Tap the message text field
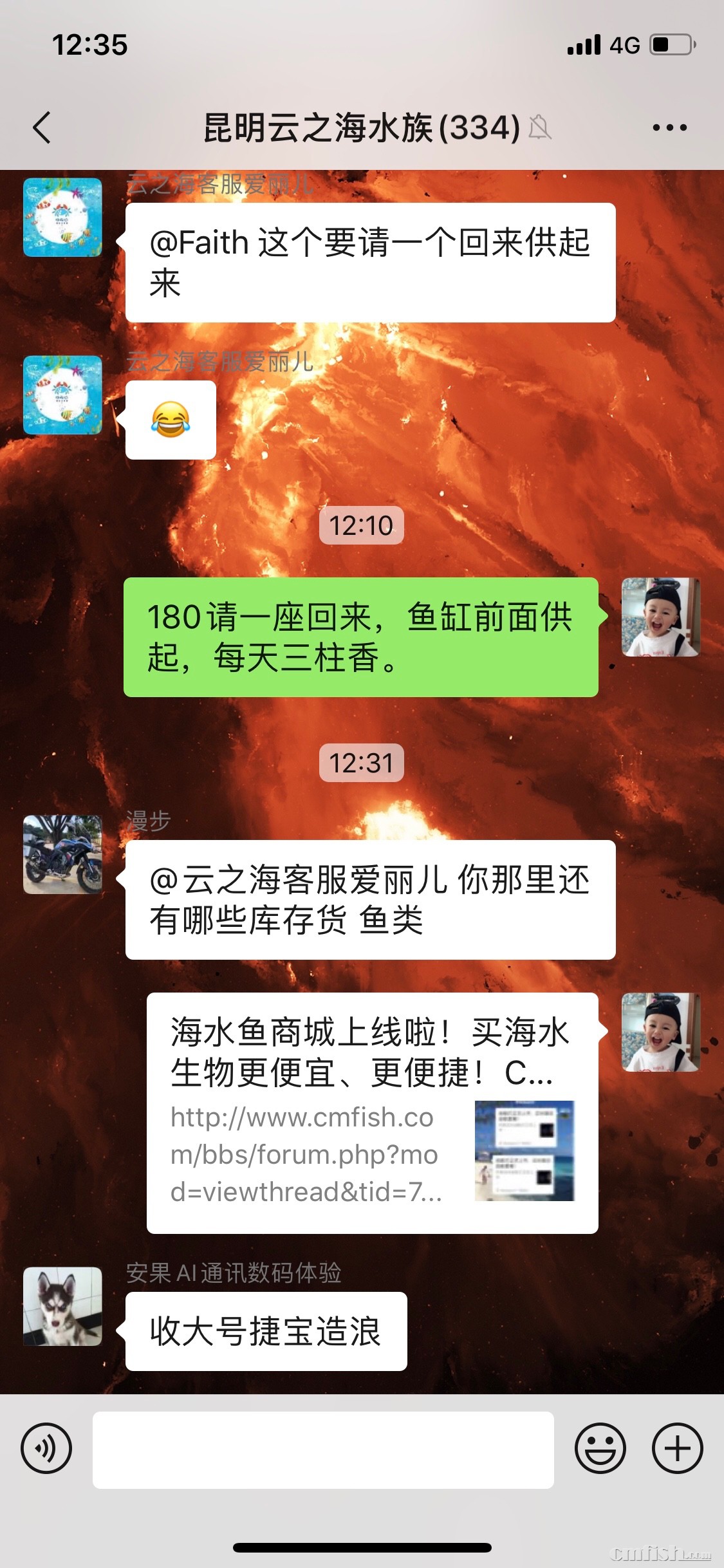The image size is (724, 1568). pos(323,1450)
